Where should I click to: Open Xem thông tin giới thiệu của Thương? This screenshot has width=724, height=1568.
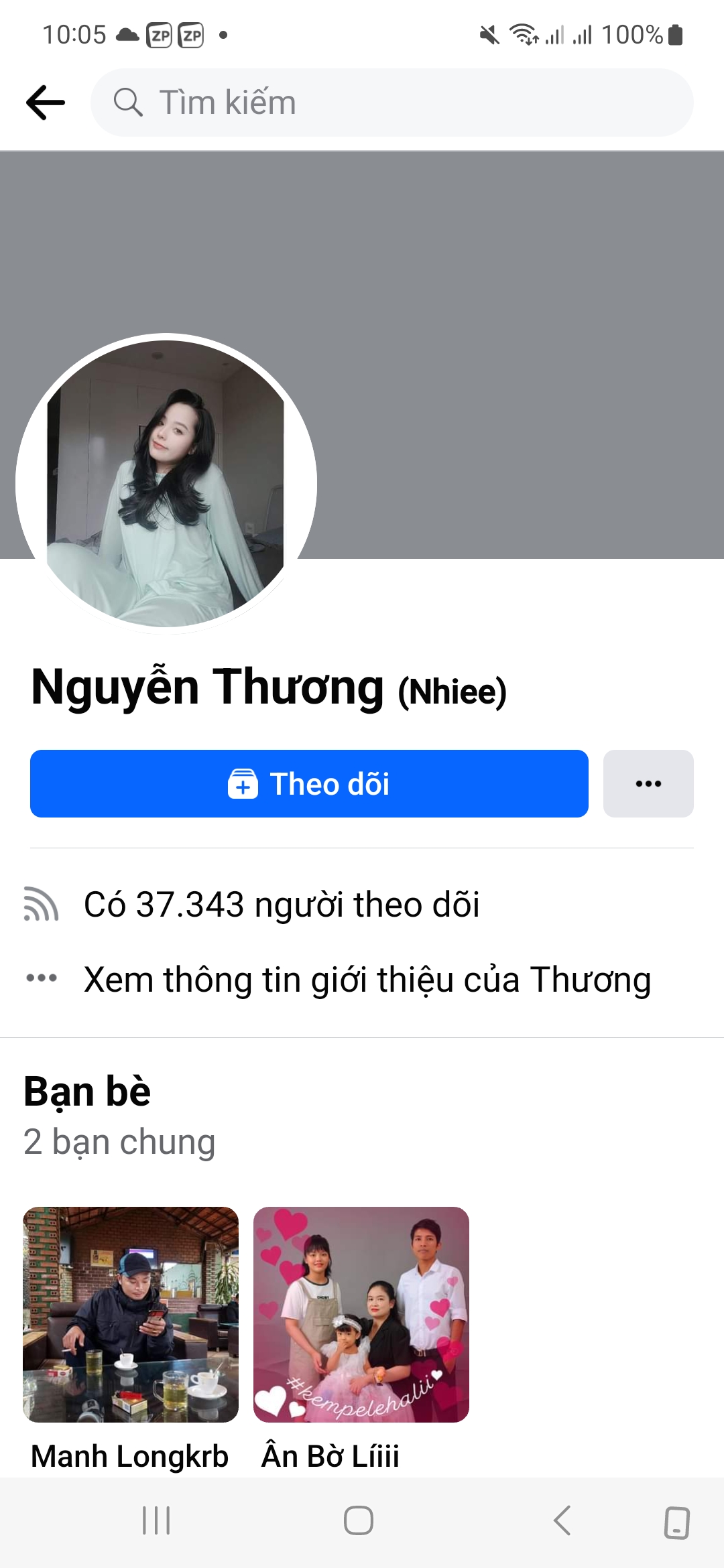(367, 979)
